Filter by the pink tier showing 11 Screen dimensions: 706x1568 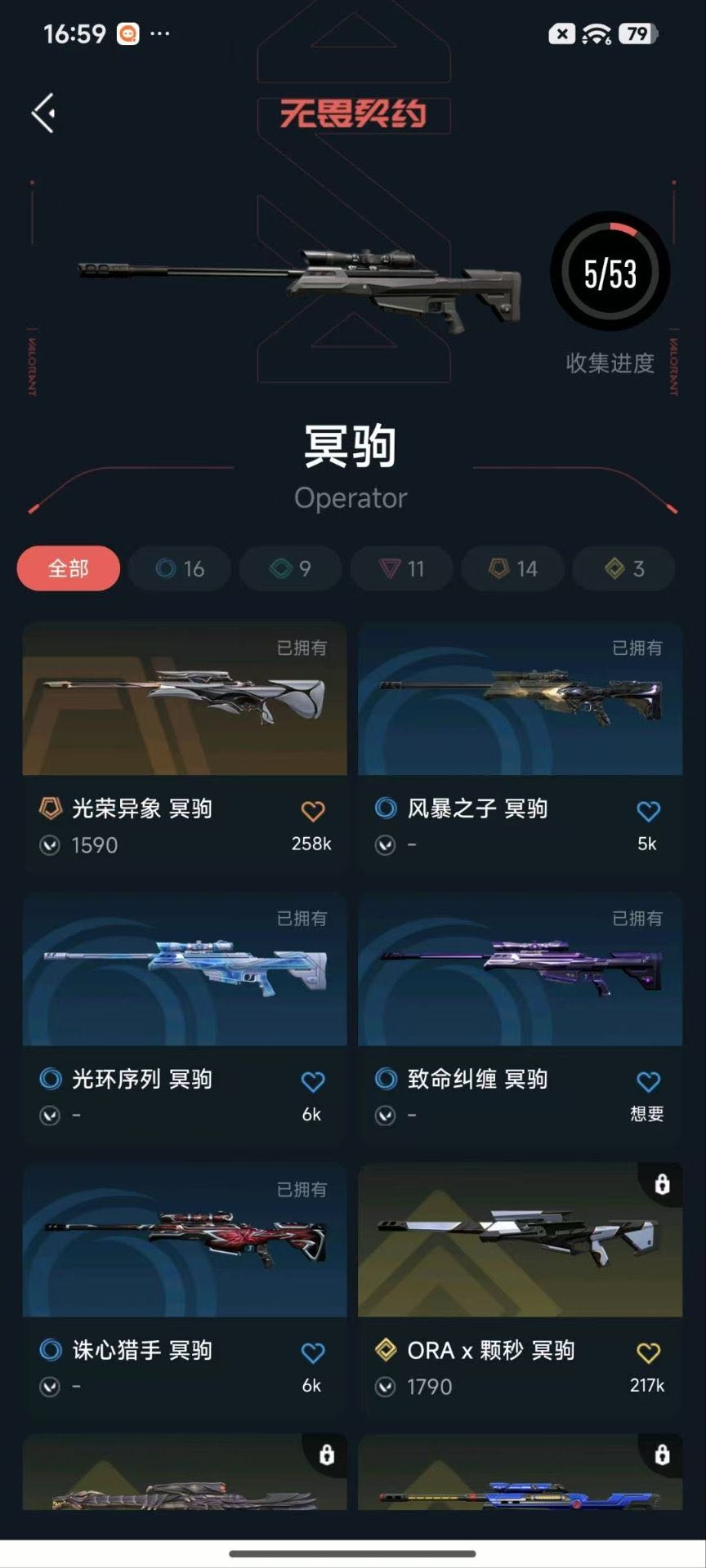click(402, 568)
